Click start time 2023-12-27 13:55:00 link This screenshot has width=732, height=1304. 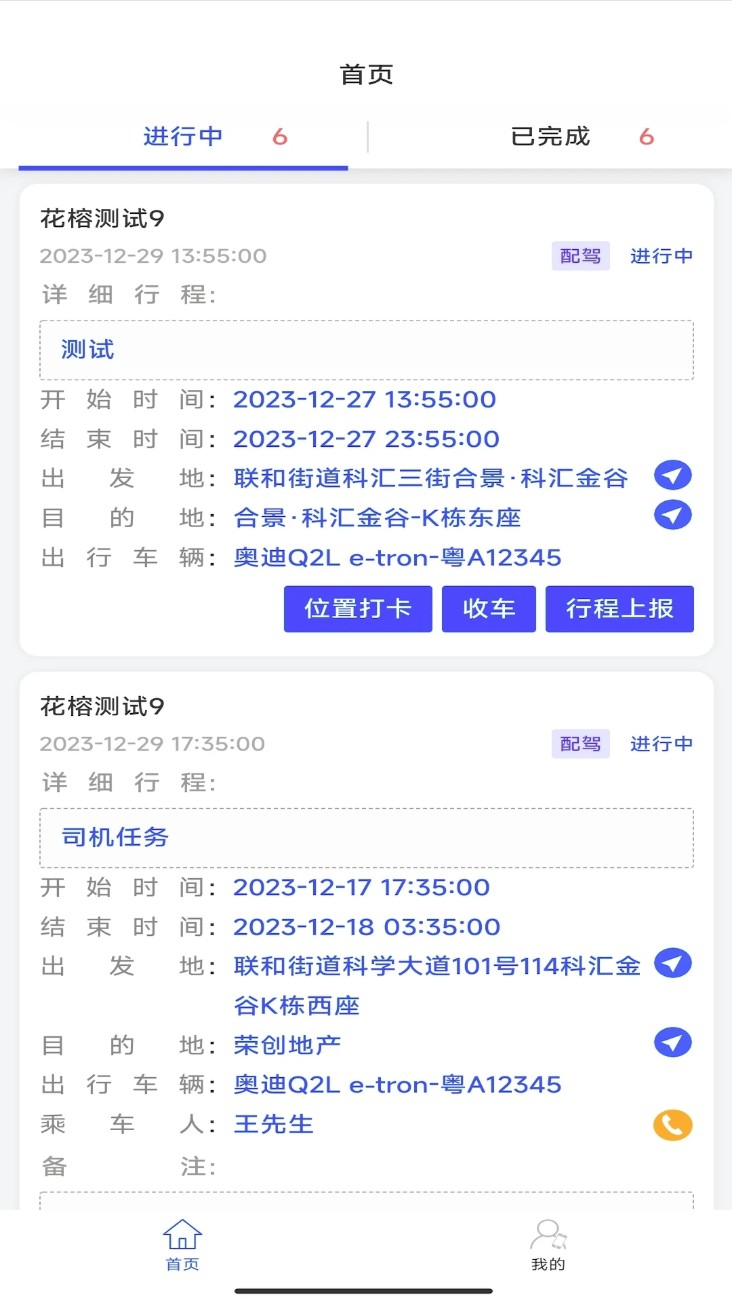(x=366, y=399)
